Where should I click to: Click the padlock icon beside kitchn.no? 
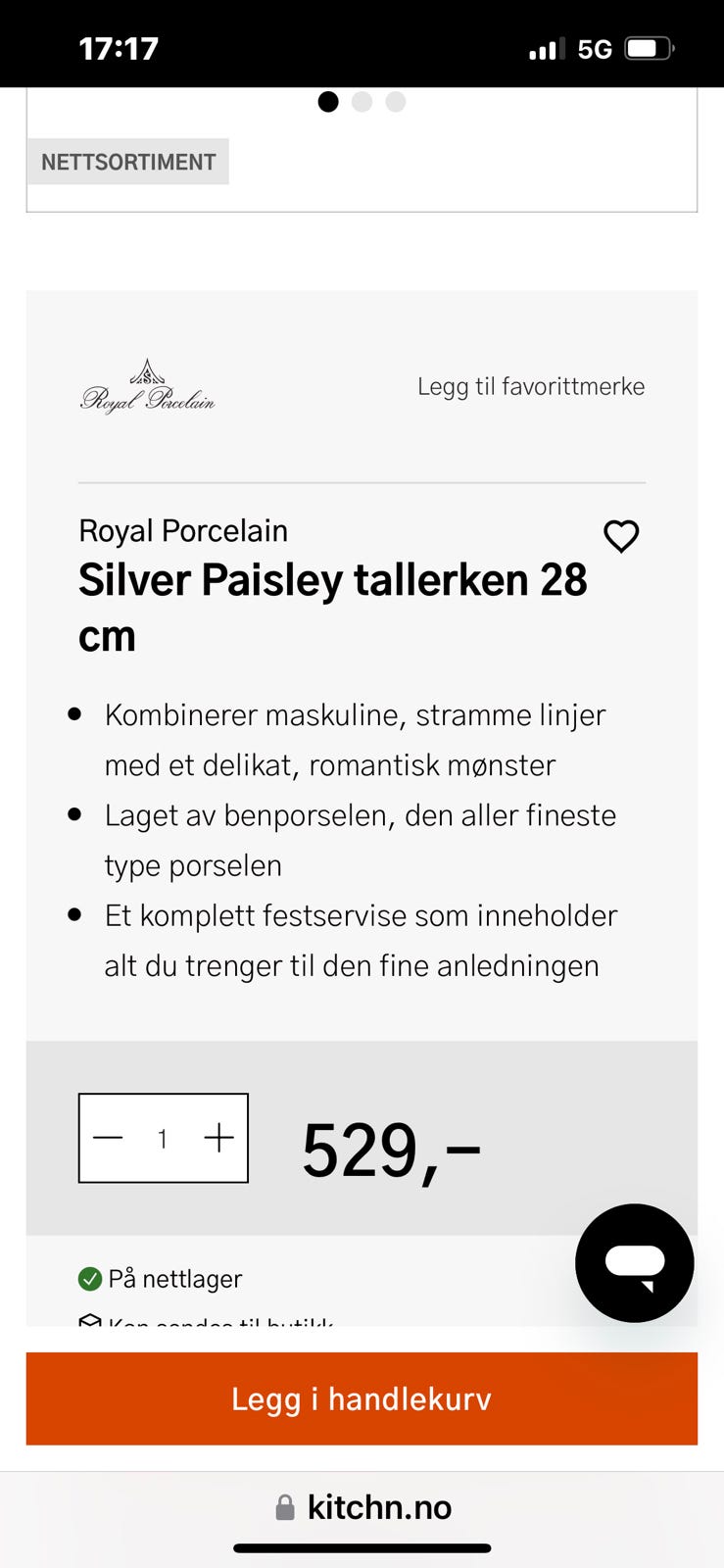(x=284, y=1506)
